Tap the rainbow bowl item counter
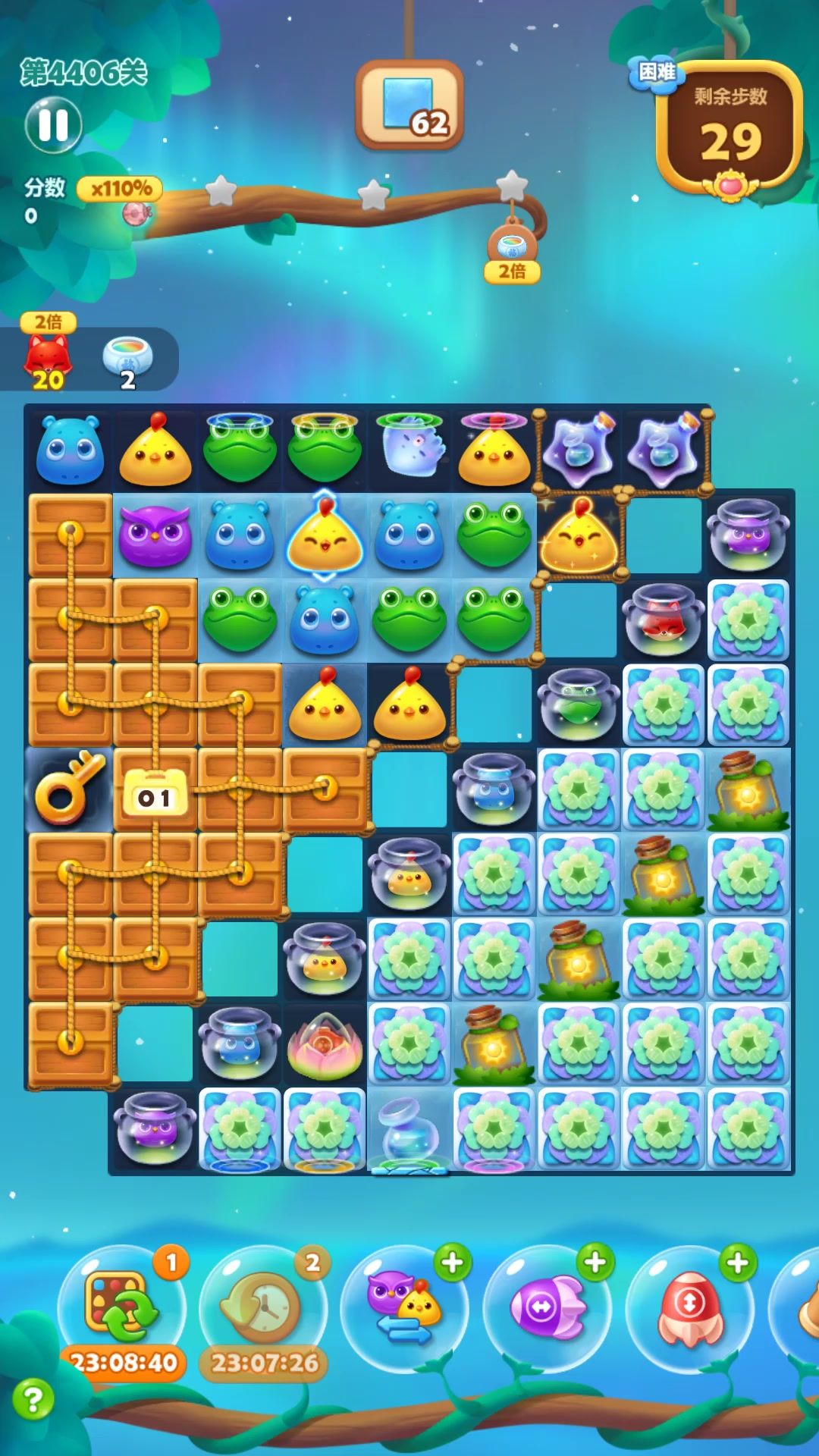 127,360
